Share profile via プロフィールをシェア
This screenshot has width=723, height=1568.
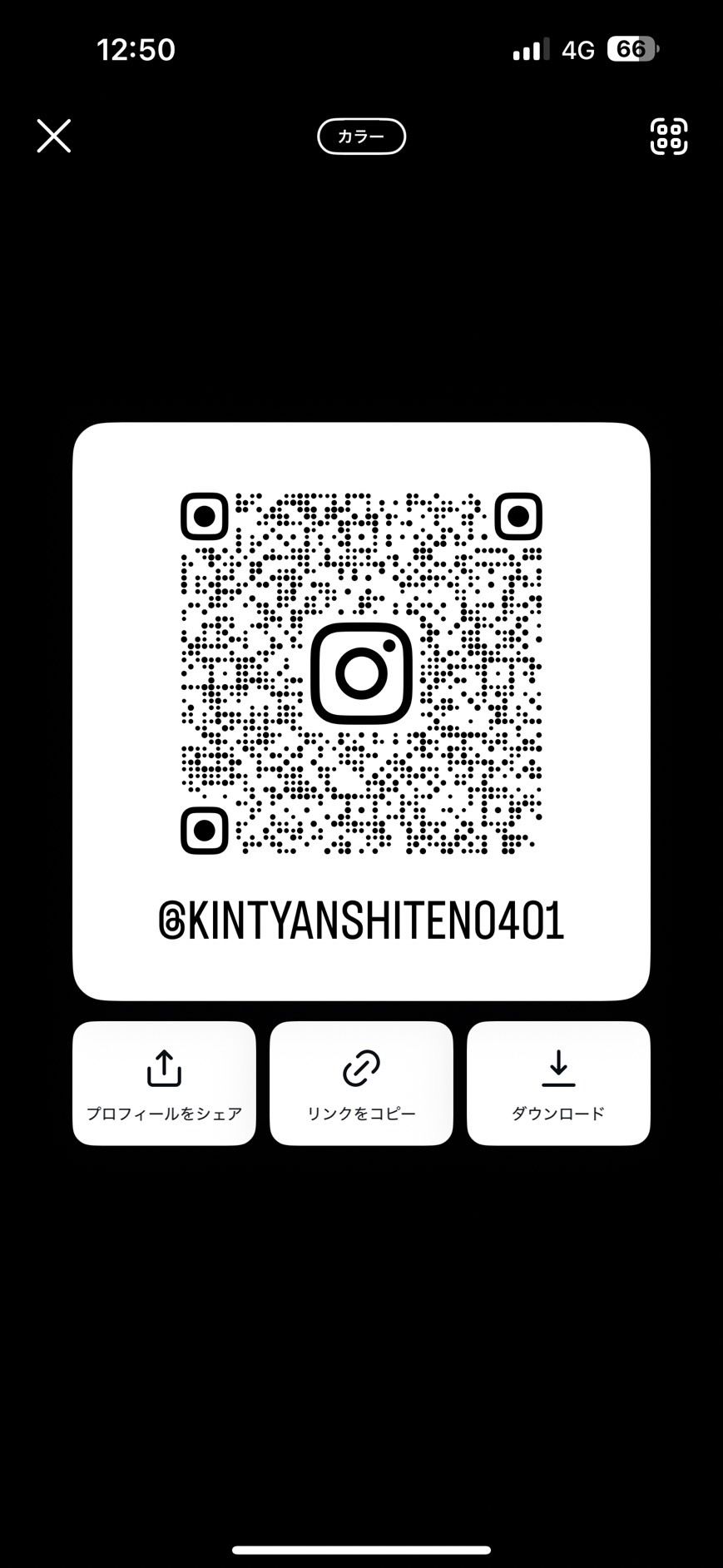coord(164,1083)
